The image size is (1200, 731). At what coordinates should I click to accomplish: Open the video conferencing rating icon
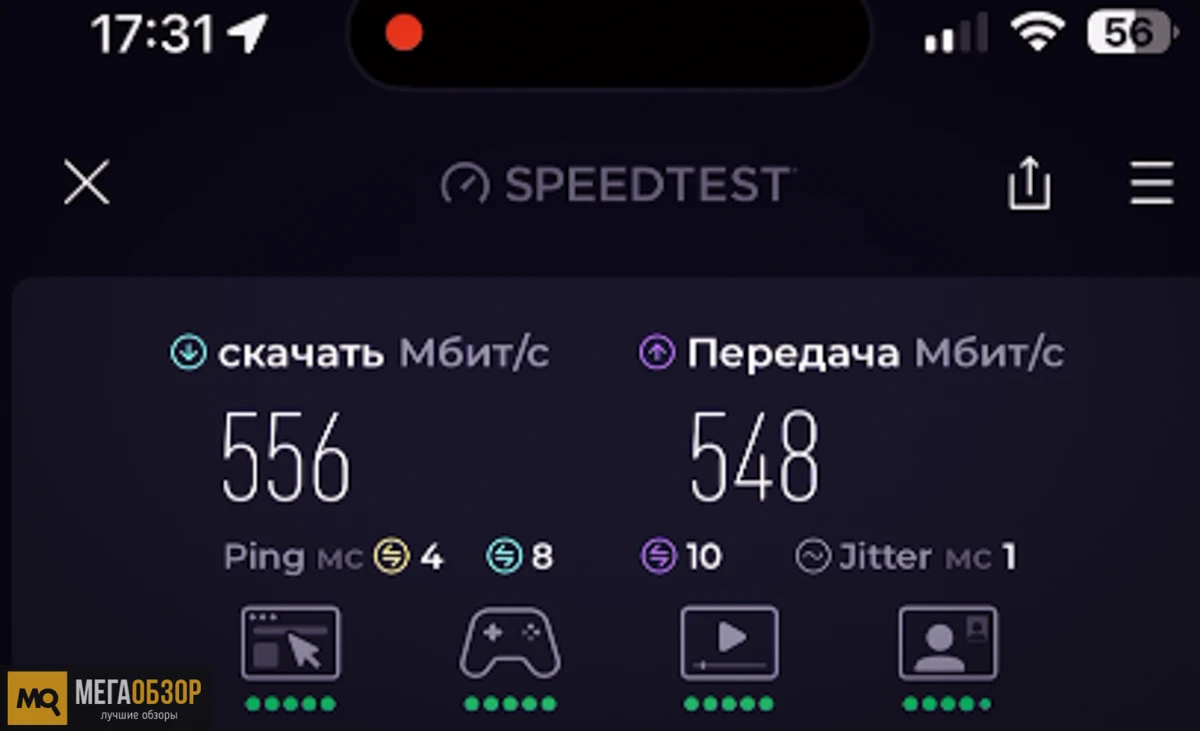tap(947, 643)
